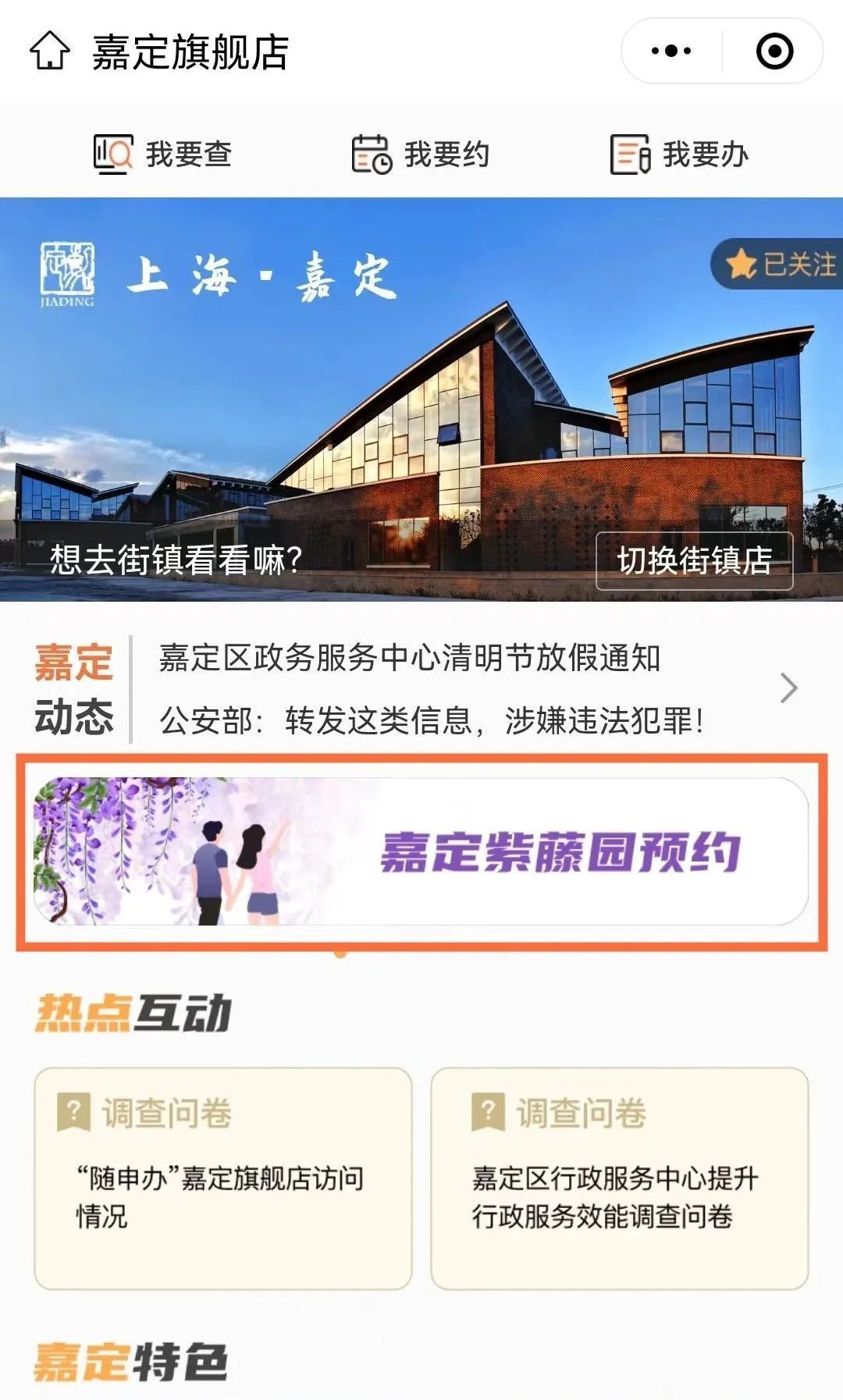Close the mini program via circle icon
The image size is (843, 1400).
pyautogui.click(x=774, y=52)
